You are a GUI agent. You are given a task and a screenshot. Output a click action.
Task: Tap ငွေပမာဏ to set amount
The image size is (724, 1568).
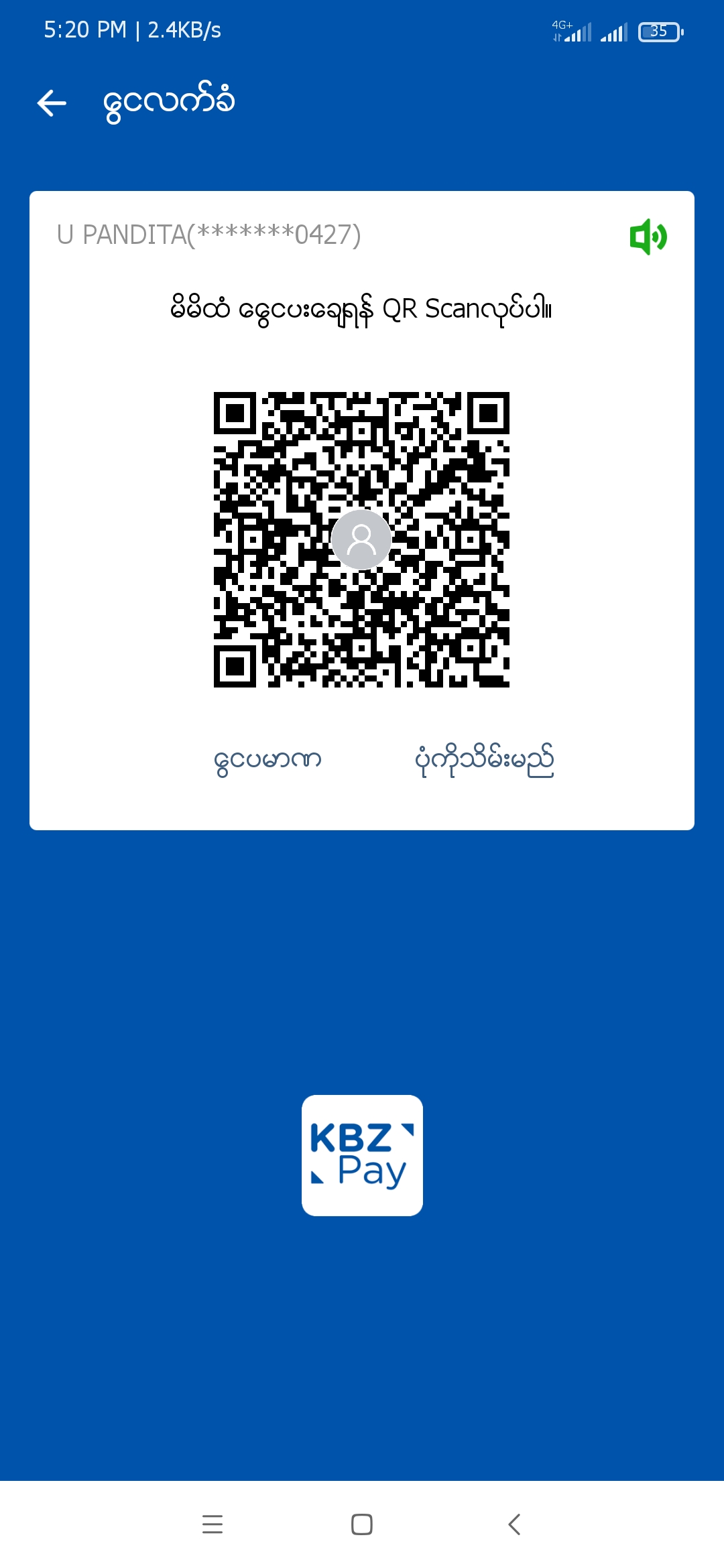click(267, 761)
